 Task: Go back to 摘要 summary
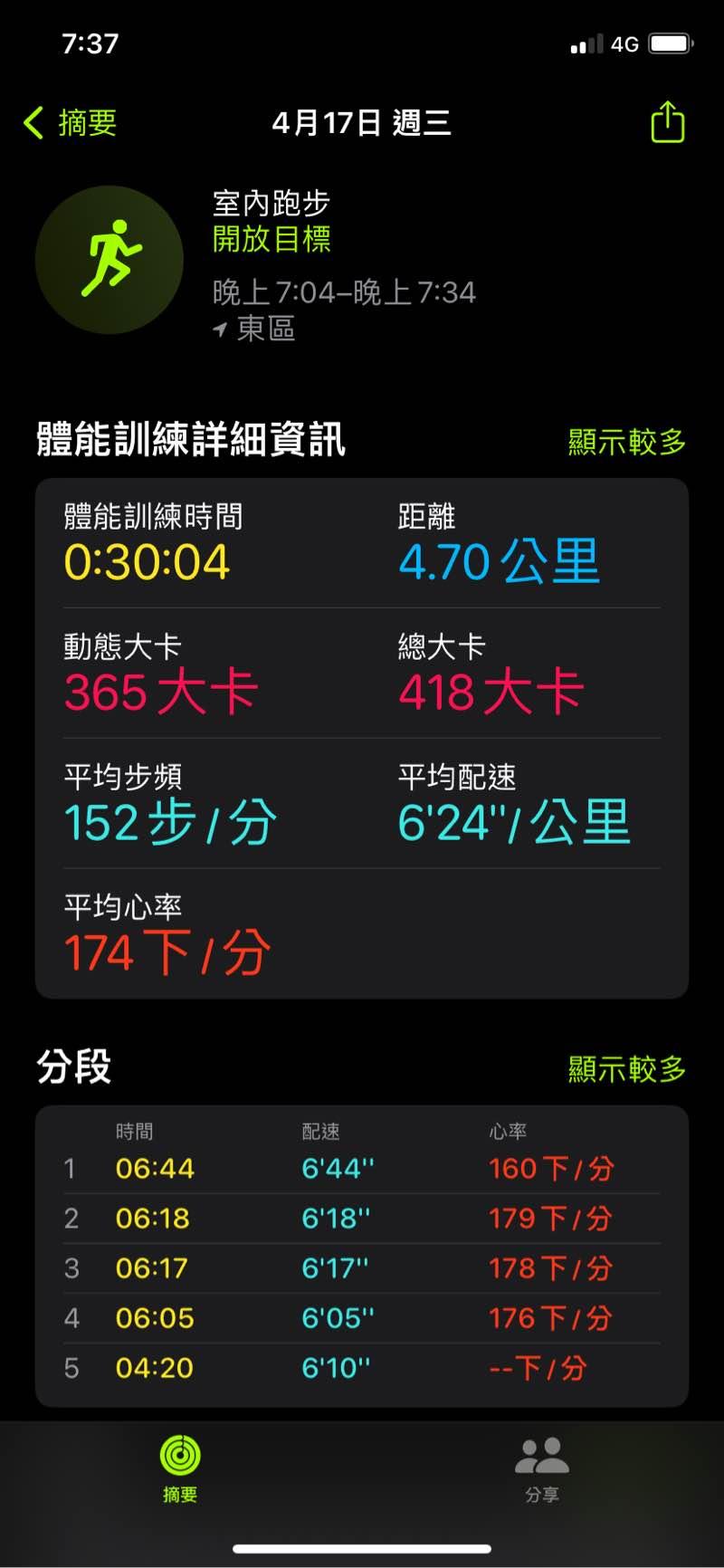[x=71, y=122]
